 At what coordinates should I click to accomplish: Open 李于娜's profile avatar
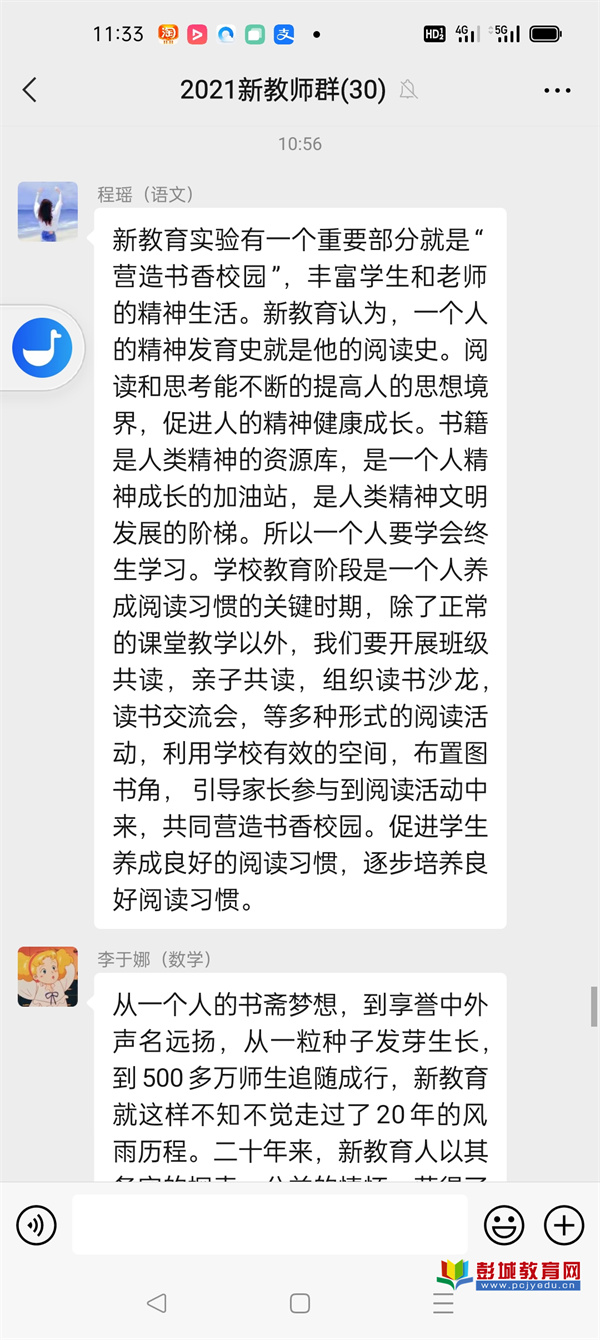click(x=48, y=976)
